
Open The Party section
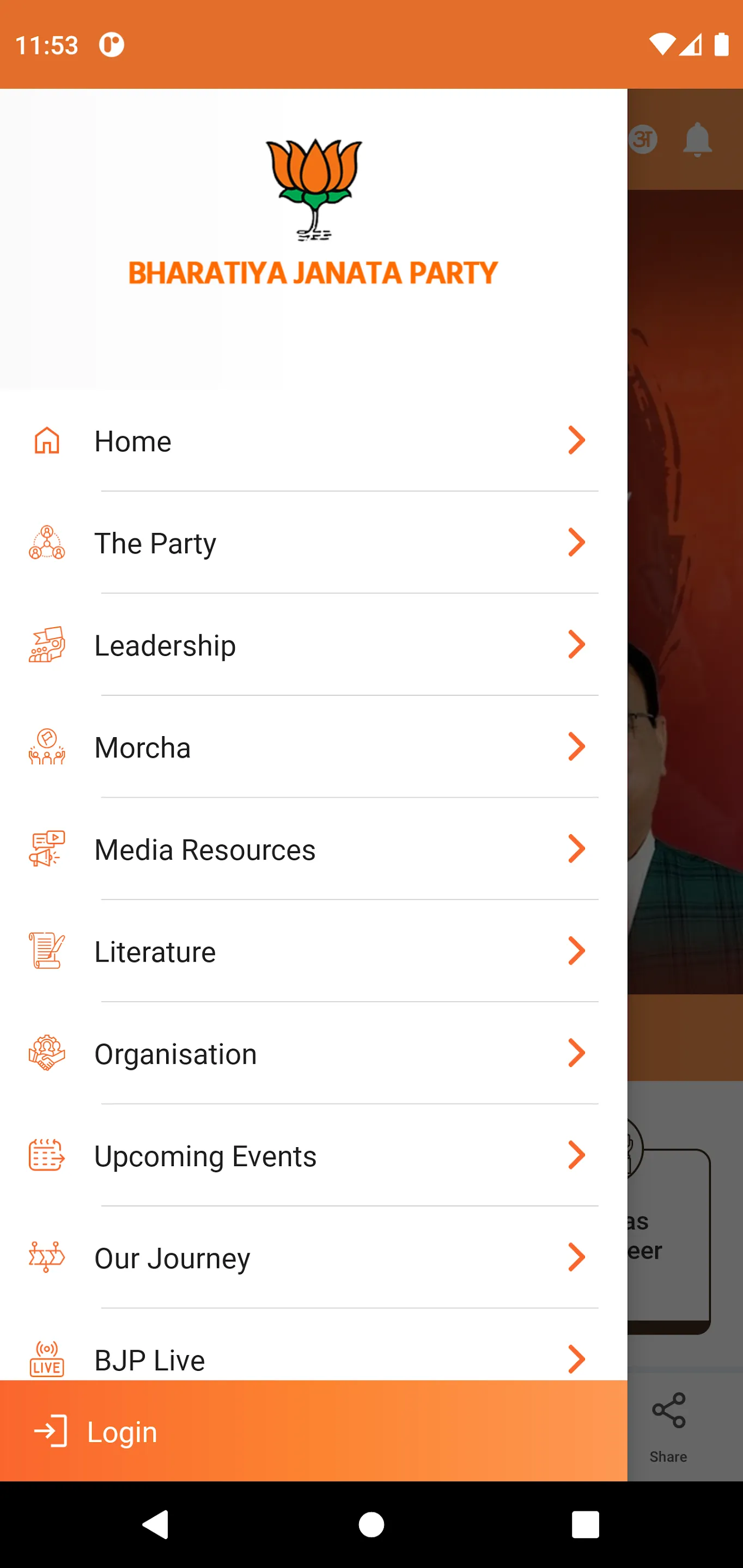310,543
